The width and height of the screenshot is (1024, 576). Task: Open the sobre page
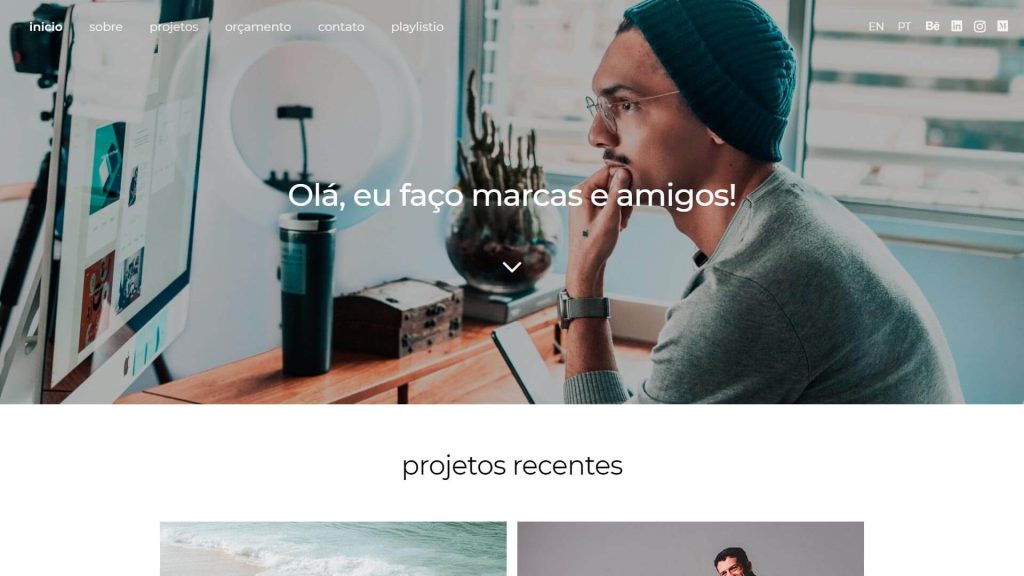106,27
